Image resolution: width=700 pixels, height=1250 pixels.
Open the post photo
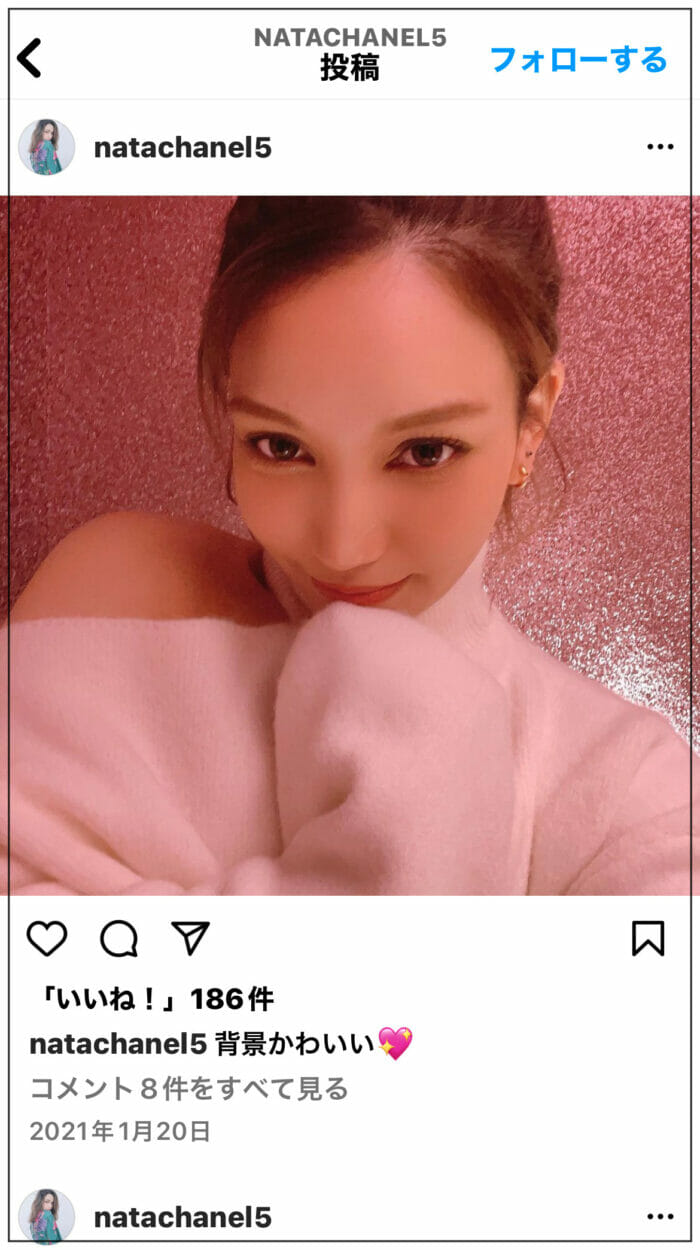(350, 545)
